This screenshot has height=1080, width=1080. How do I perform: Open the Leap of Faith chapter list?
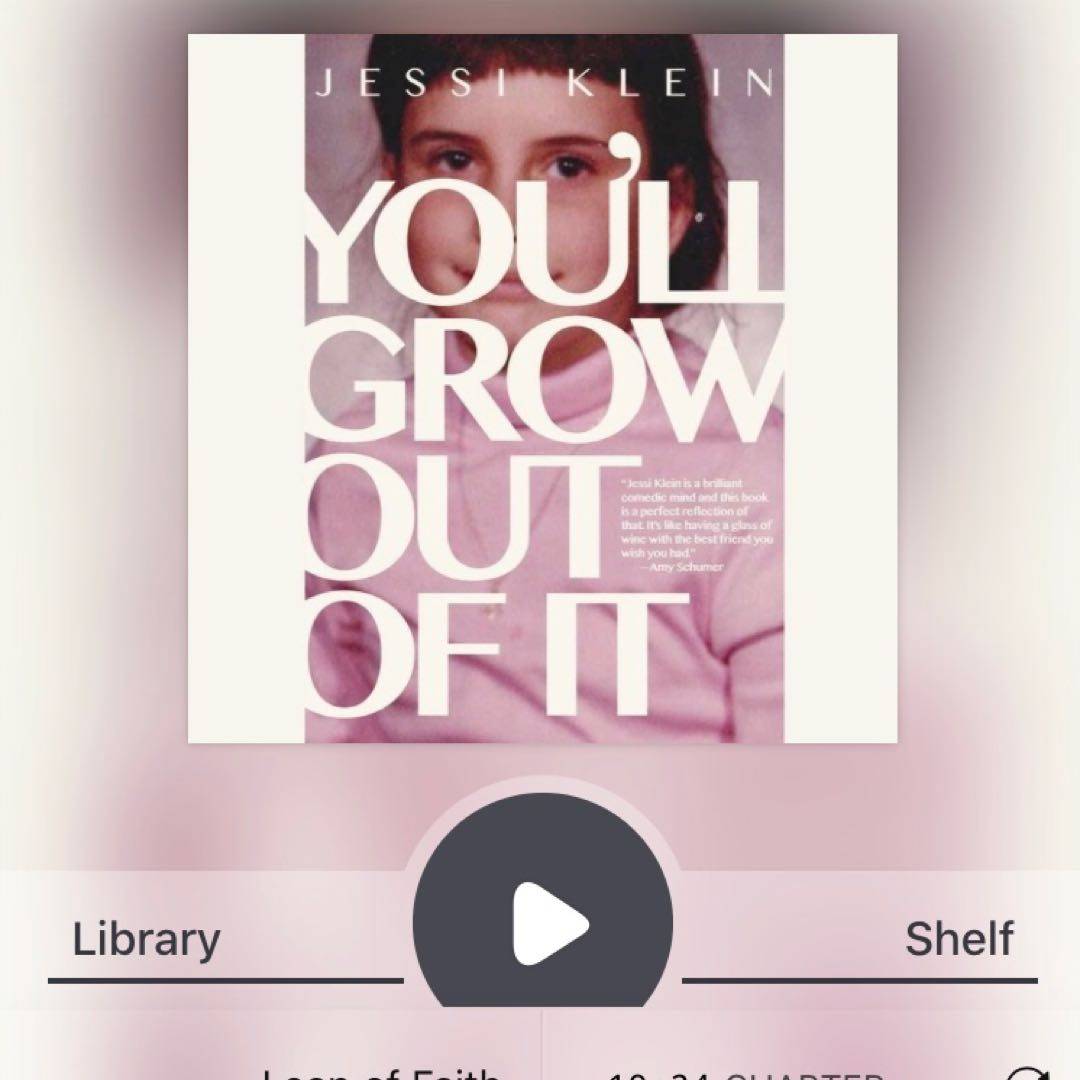pos(382,1072)
